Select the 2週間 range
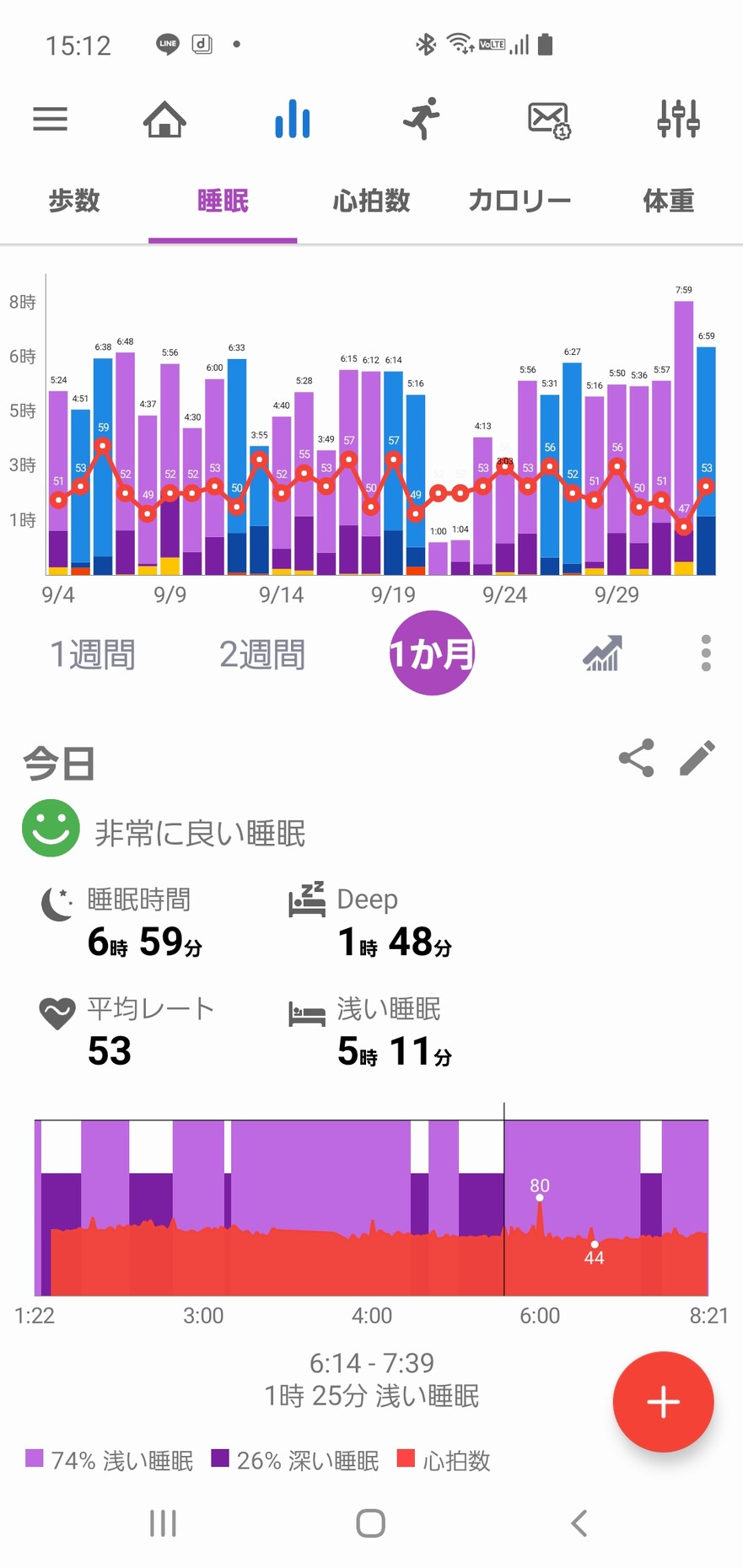The image size is (743, 1568). click(261, 654)
